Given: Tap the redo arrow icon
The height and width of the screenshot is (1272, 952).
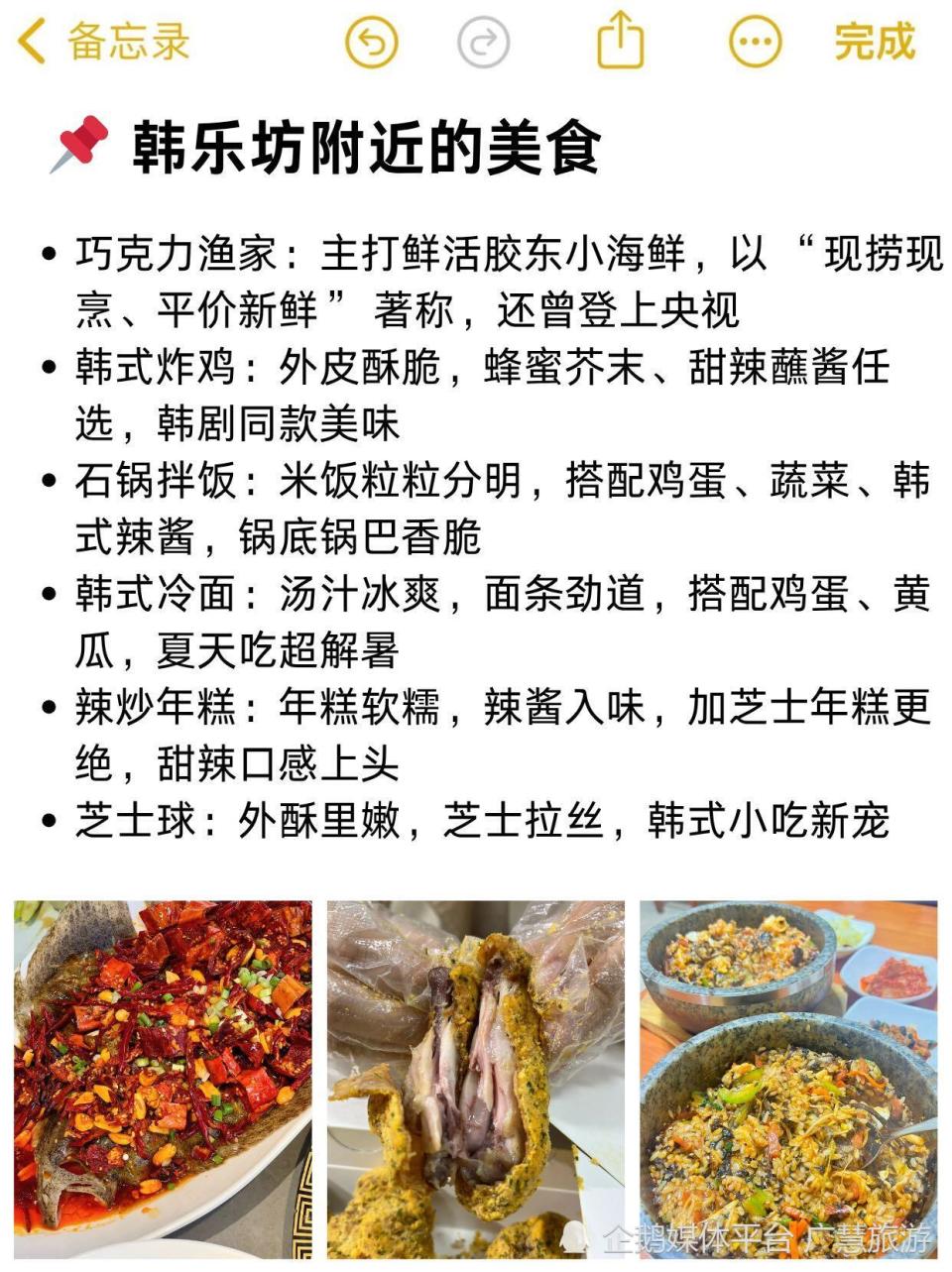Looking at the screenshot, I should pos(482,41).
